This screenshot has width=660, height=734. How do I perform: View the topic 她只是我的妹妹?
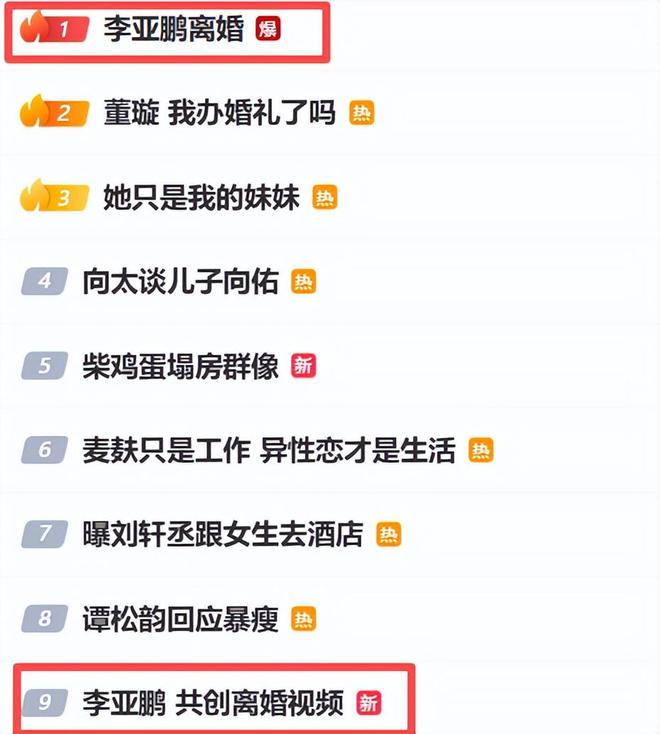[201, 197]
